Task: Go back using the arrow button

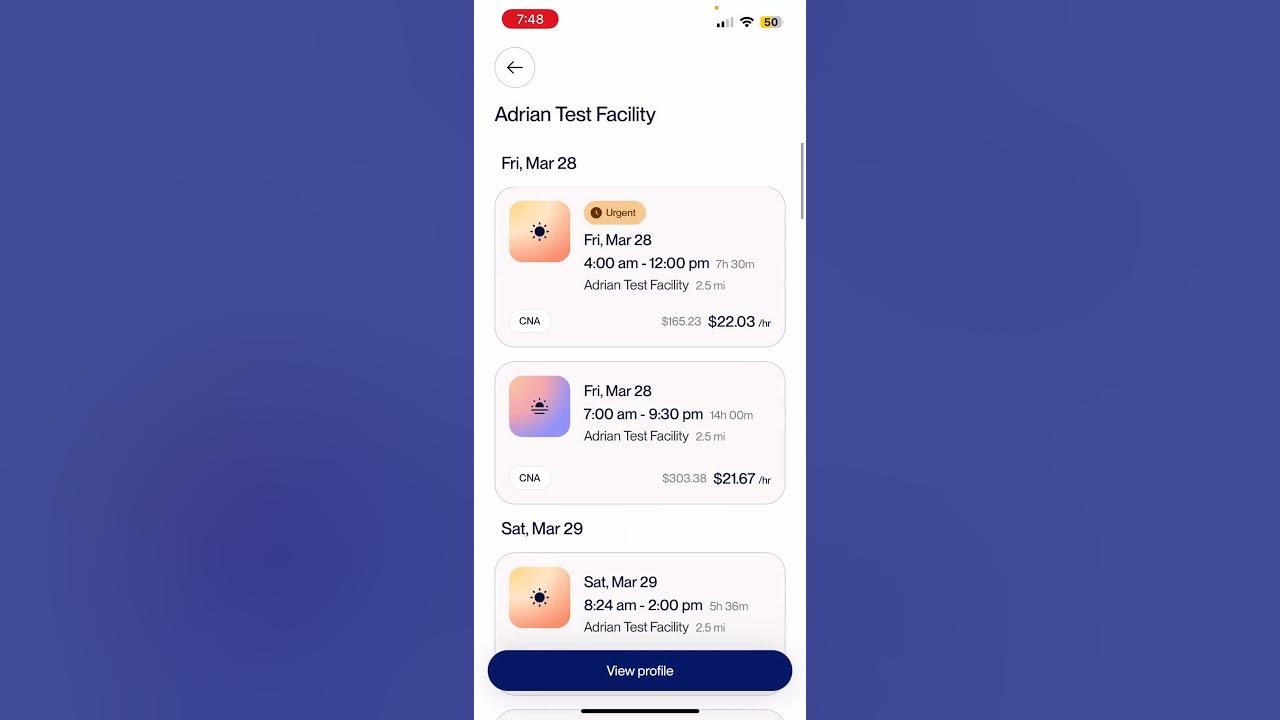Action: point(515,67)
